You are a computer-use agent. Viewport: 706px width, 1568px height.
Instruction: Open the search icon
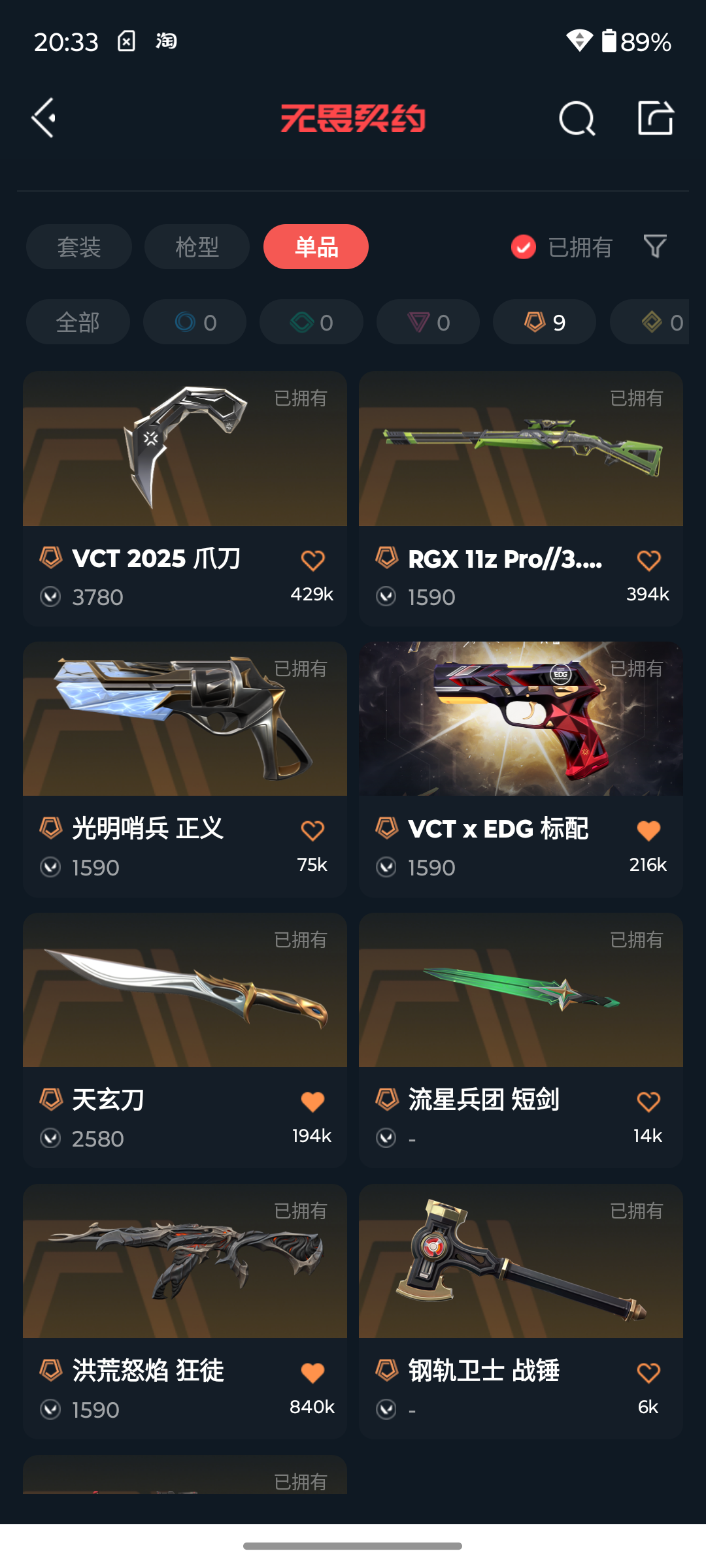tap(577, 118)
